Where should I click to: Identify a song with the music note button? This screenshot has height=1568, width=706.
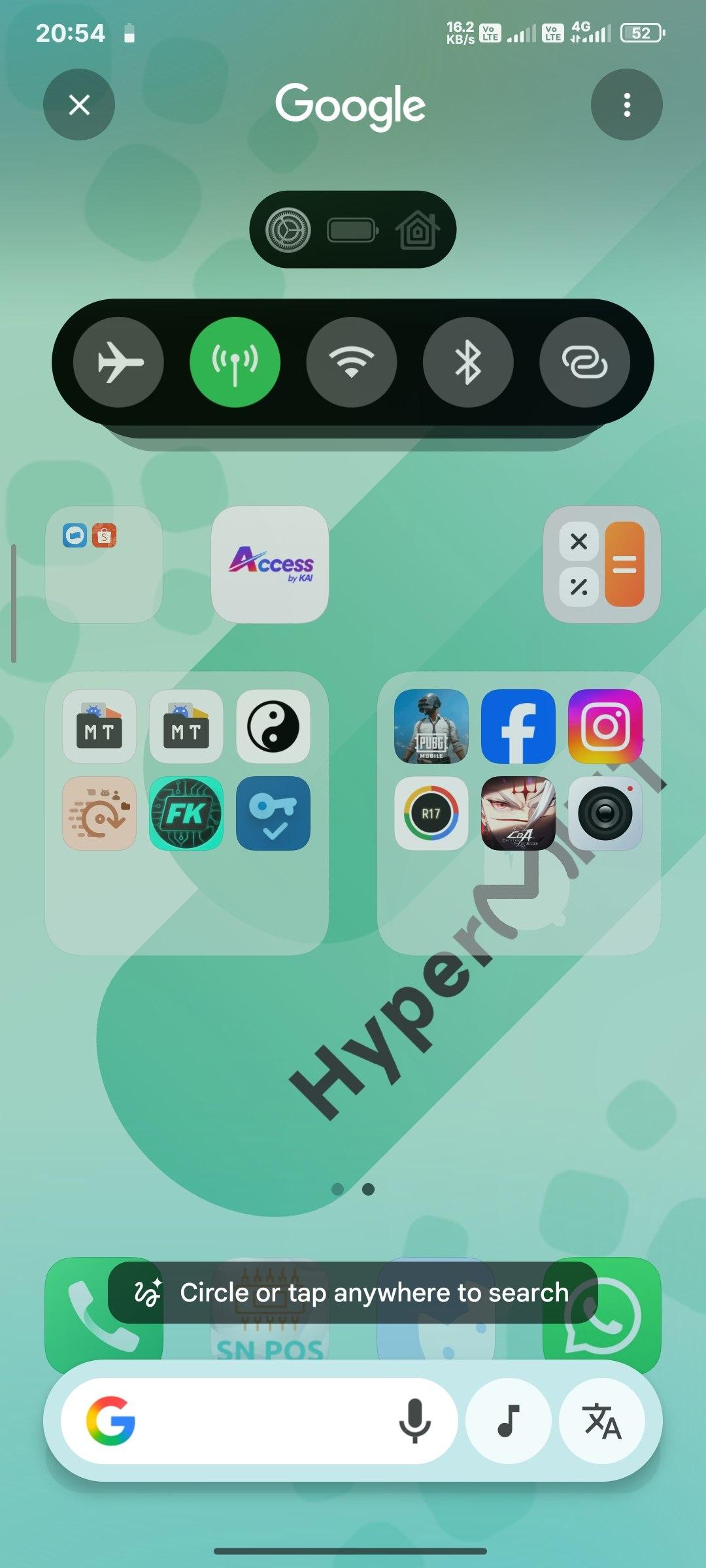[x=509, y=1421]
